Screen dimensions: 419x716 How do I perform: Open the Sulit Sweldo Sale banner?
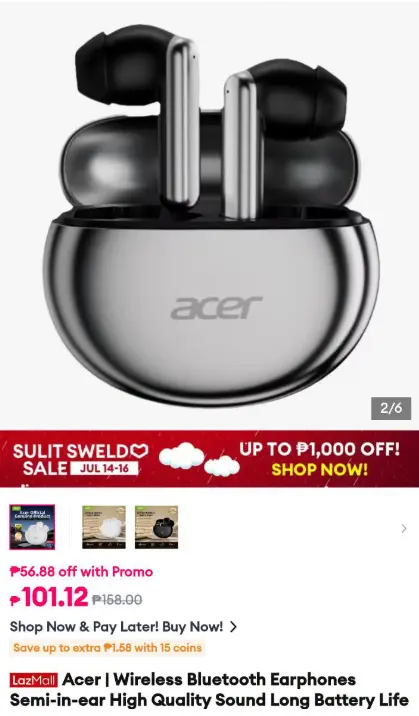pos(210,459)
